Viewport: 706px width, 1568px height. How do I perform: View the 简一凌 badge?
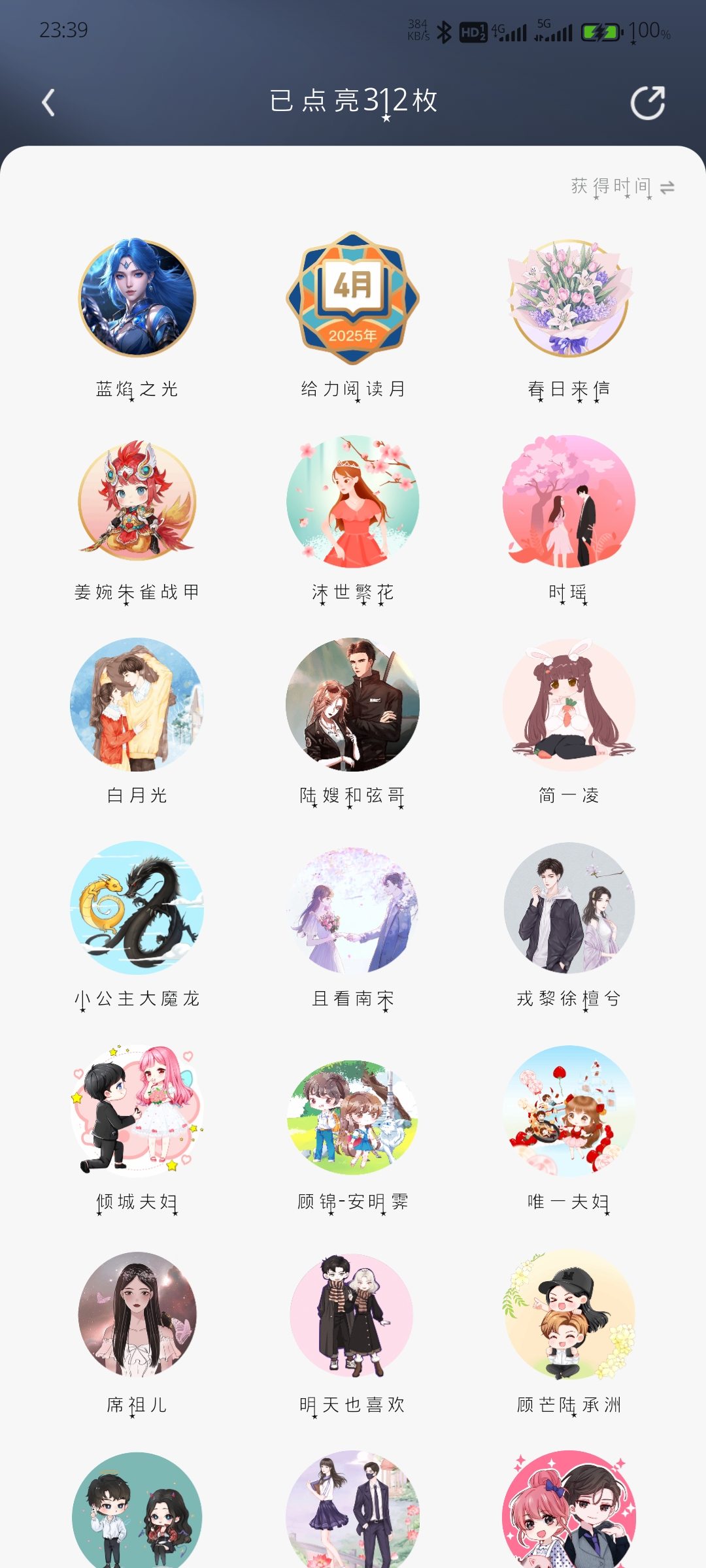point(569,704)
